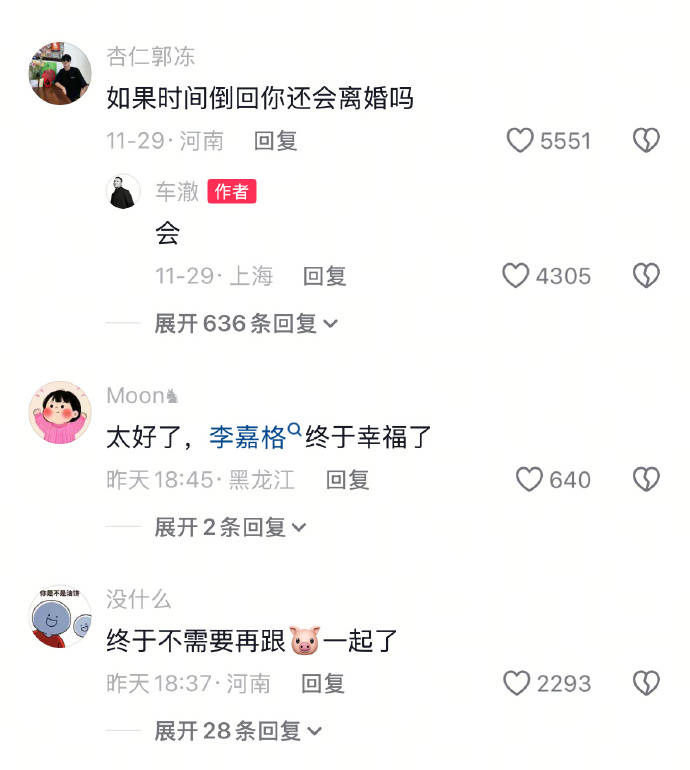Reply to 没什么's comment
This screenshot has width=690, height=770.
click(323, 684)
